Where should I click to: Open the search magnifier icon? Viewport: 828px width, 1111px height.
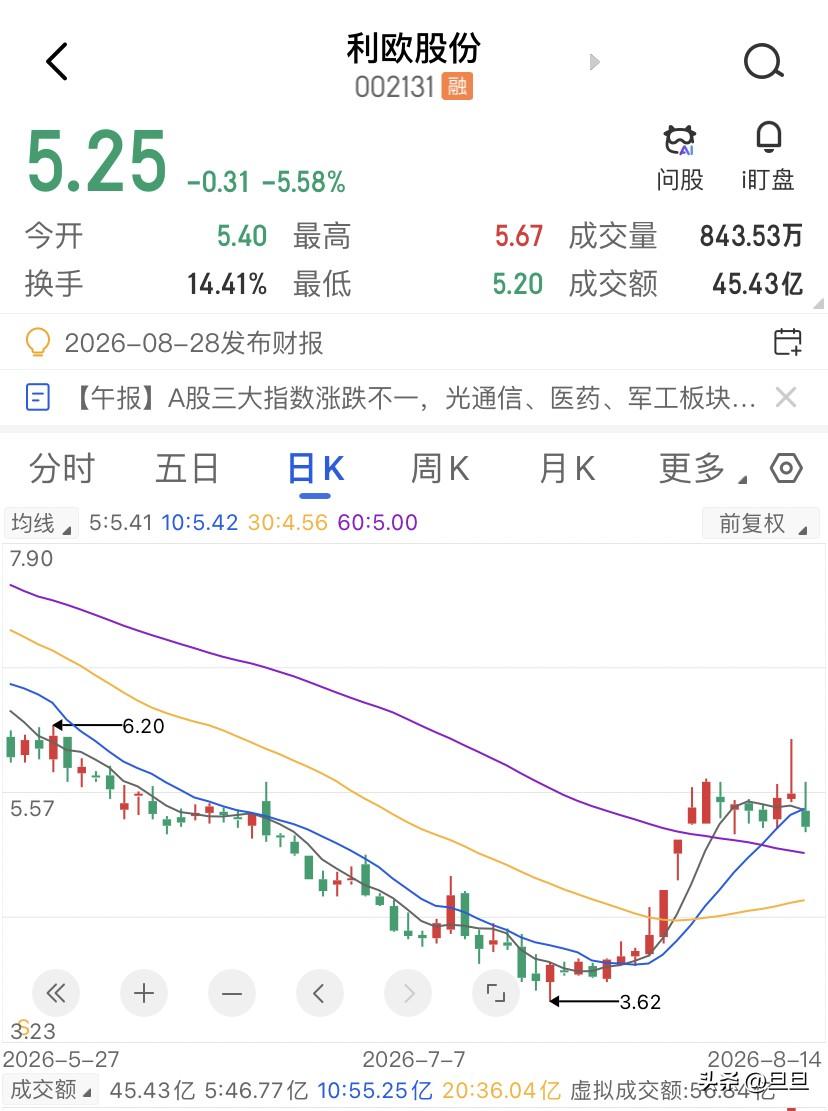tap(764, 62)
